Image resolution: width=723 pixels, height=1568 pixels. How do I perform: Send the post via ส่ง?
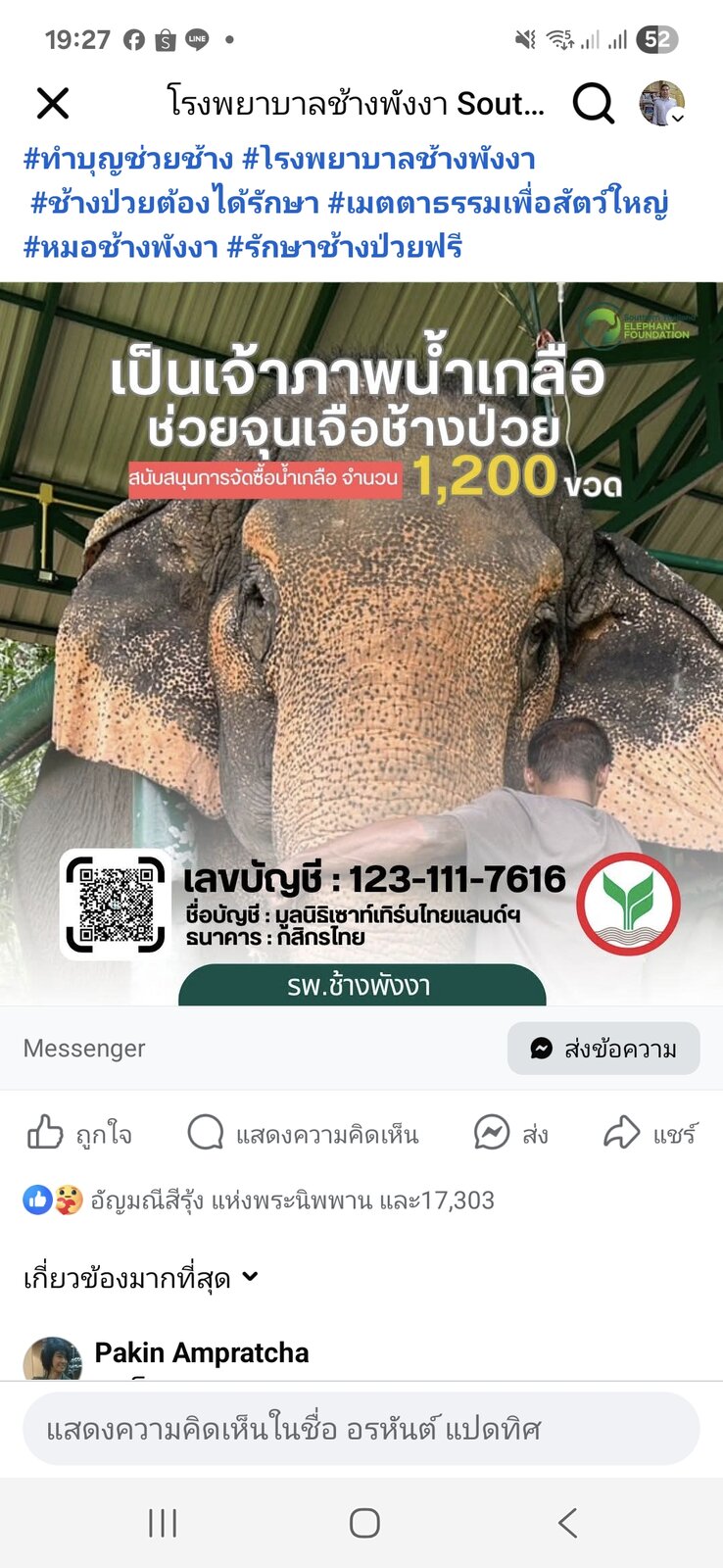click(510, 1134)
